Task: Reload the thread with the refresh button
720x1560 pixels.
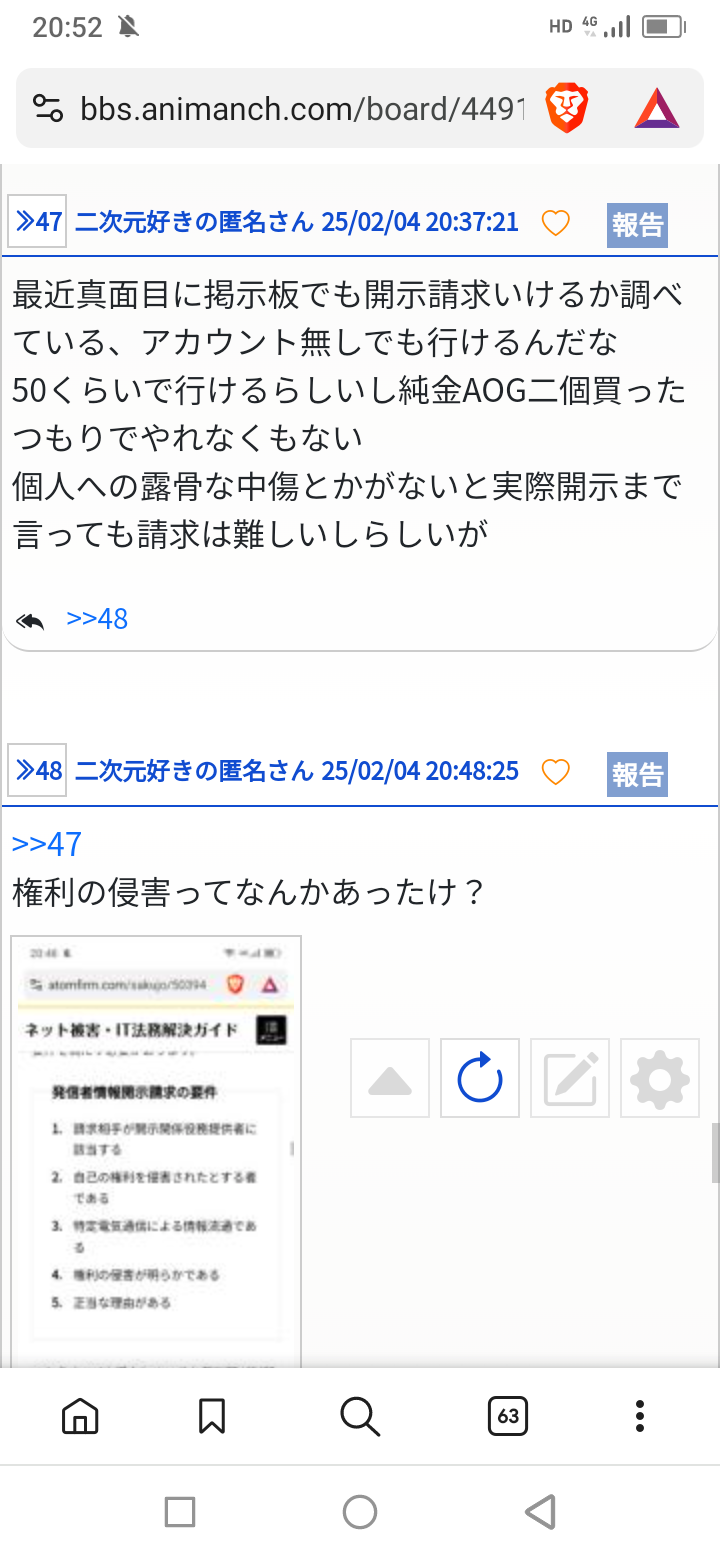Action: pos(480,1078)
